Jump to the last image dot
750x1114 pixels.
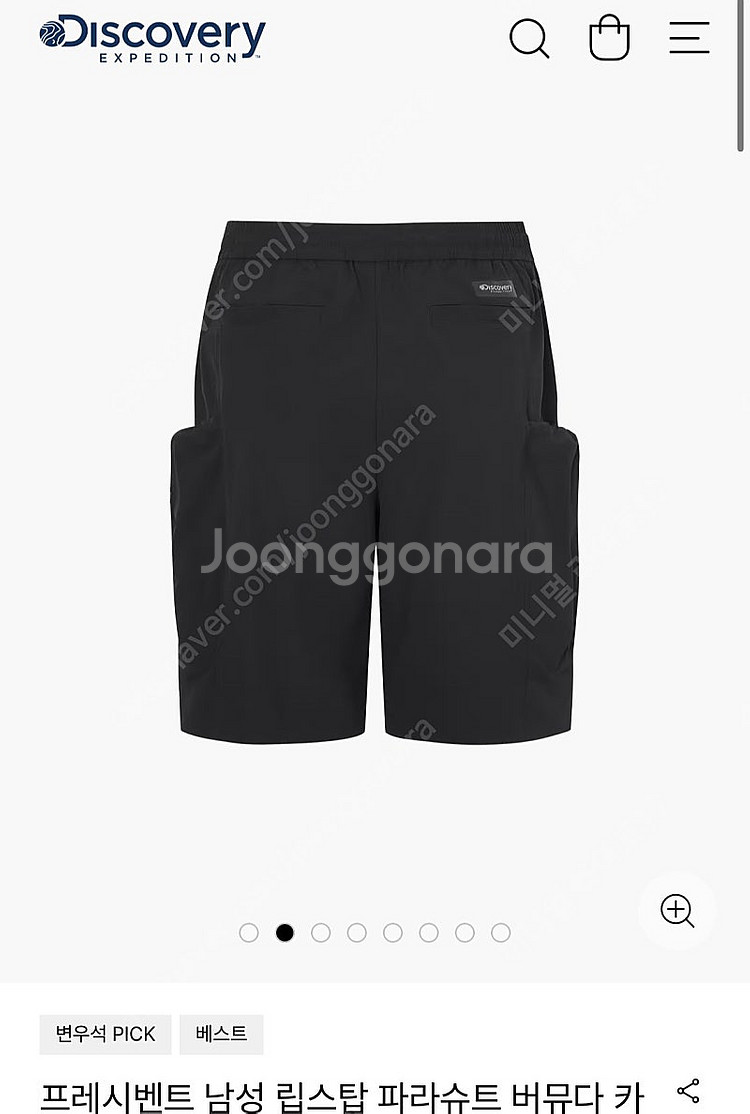[x=501, y=933]
